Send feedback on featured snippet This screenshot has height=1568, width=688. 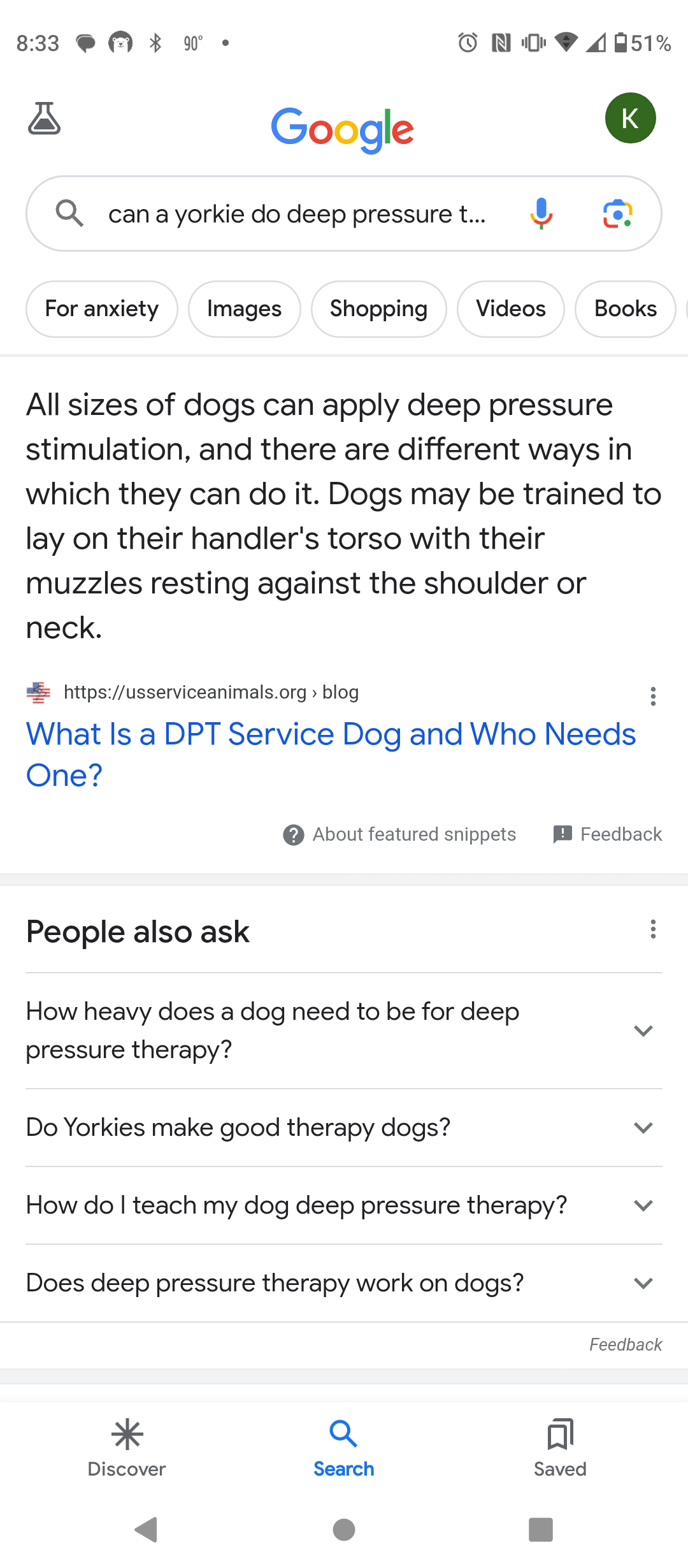[608, 834]
